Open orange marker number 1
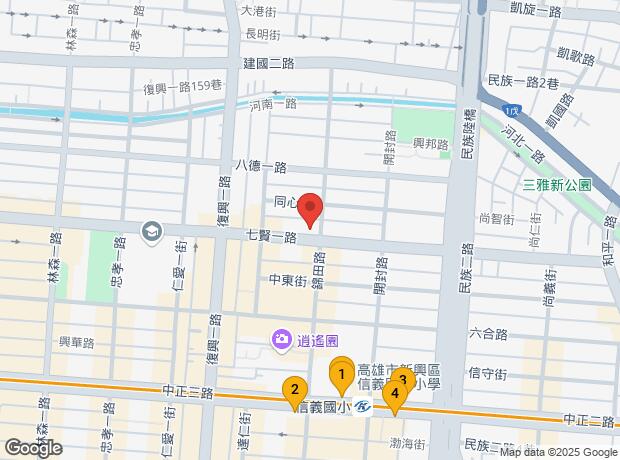620x460 pixels. [341, 377]
